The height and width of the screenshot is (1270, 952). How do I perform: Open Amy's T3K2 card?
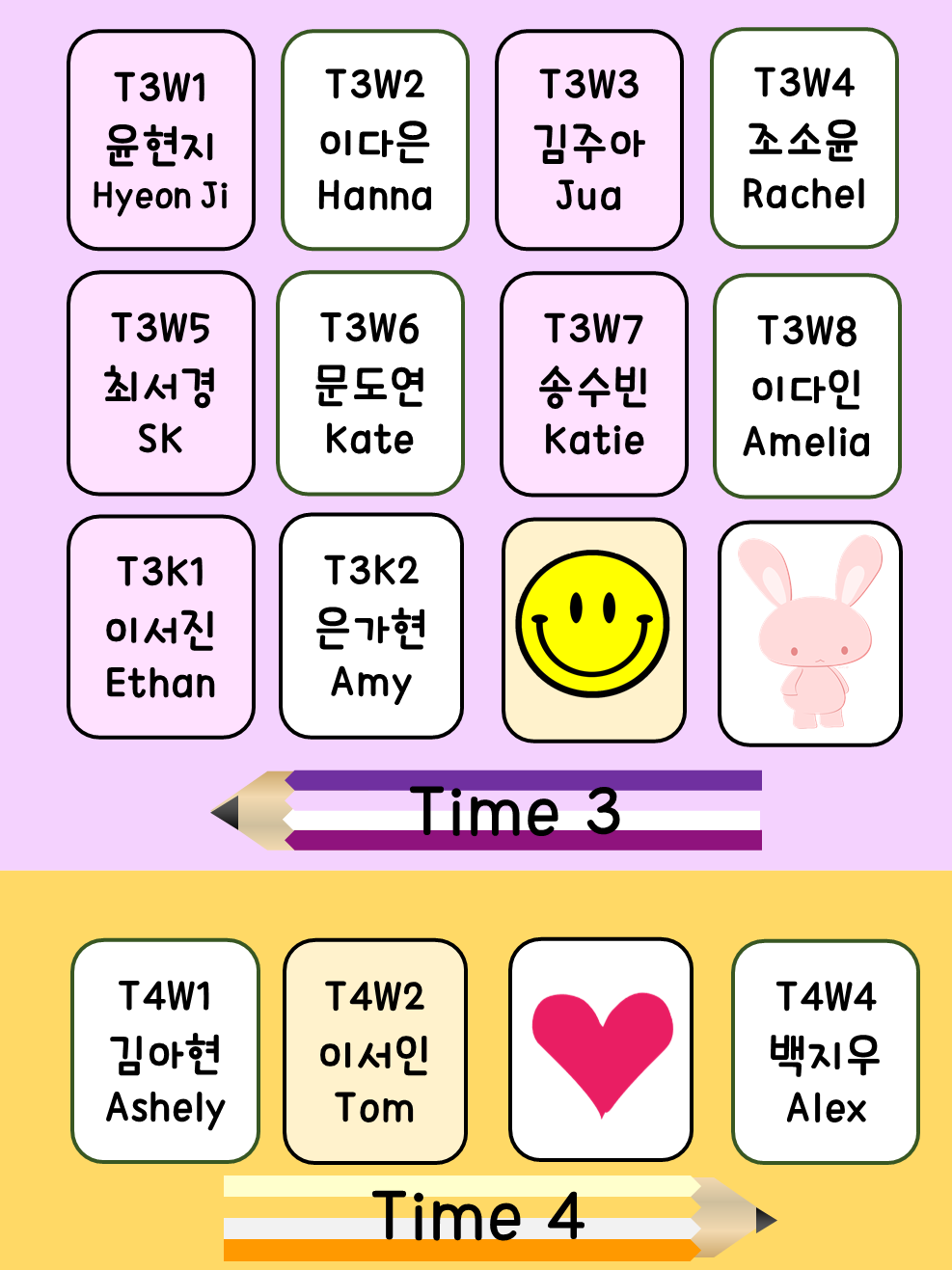pyautogui.click(x=371, y=627)
